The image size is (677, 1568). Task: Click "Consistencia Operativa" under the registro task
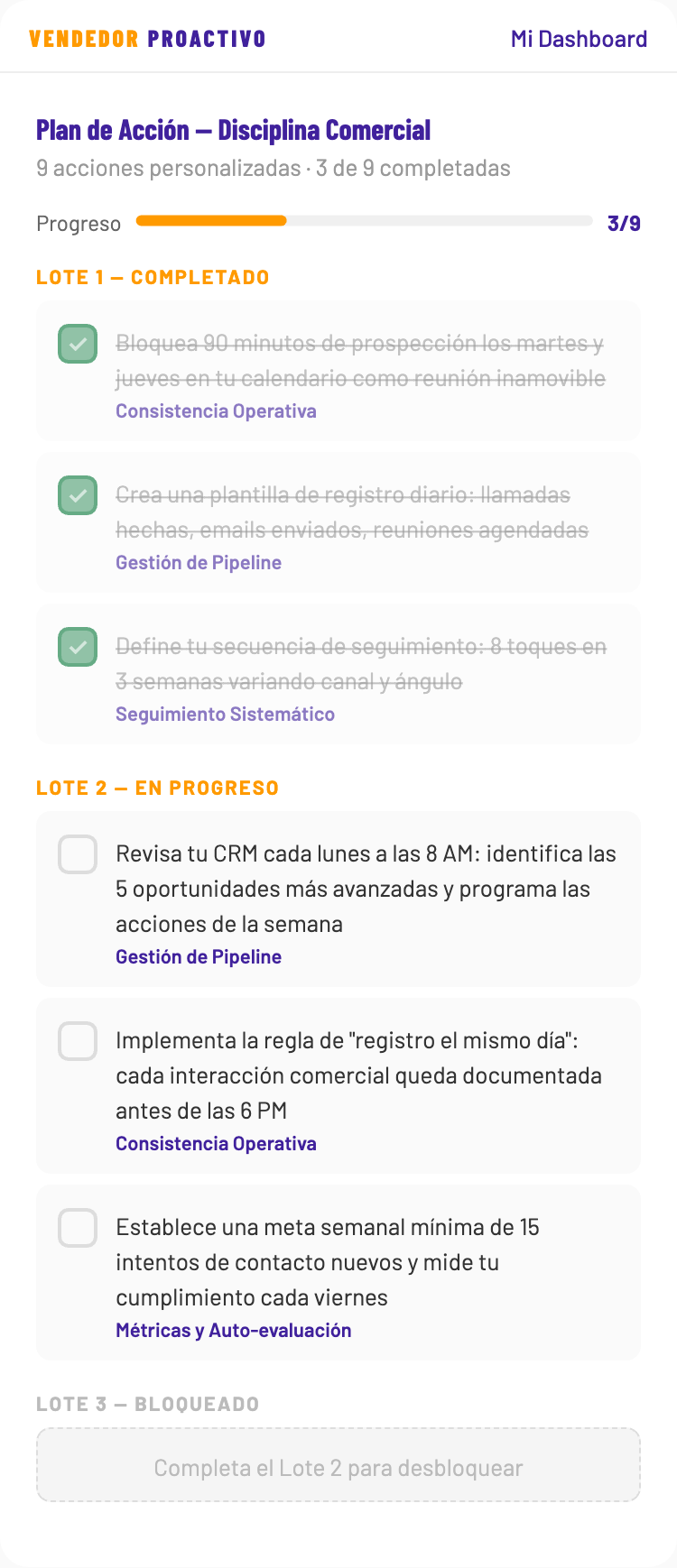coord(217,1143)
